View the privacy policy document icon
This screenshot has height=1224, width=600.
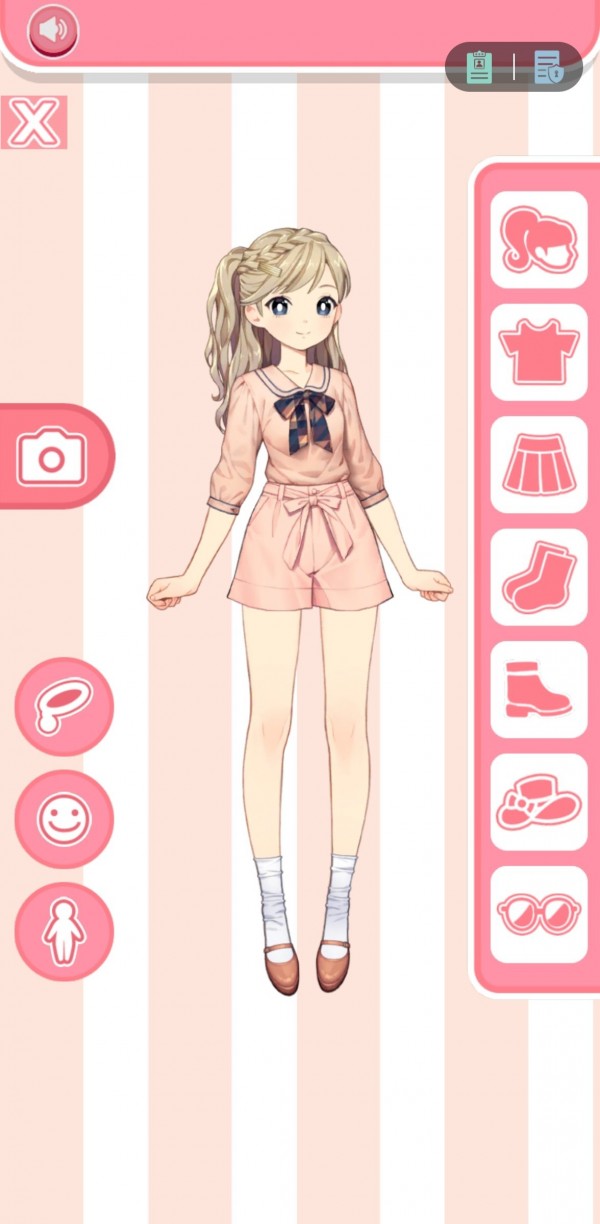pos(547,67)
